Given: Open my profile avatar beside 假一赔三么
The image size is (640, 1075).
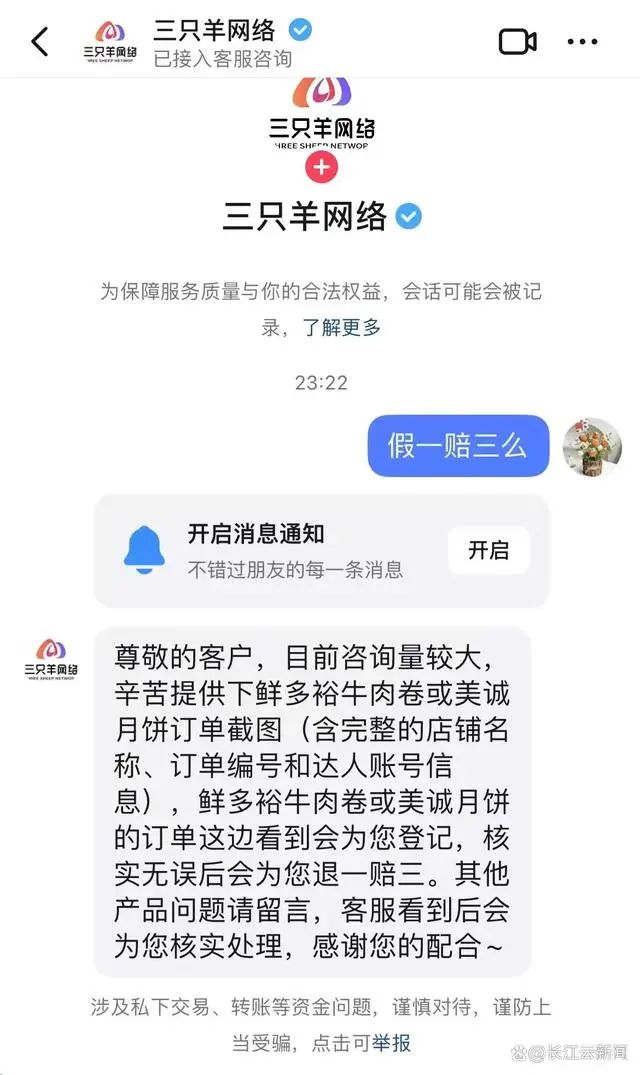Looking at the screenshot, I should (592, 447).
